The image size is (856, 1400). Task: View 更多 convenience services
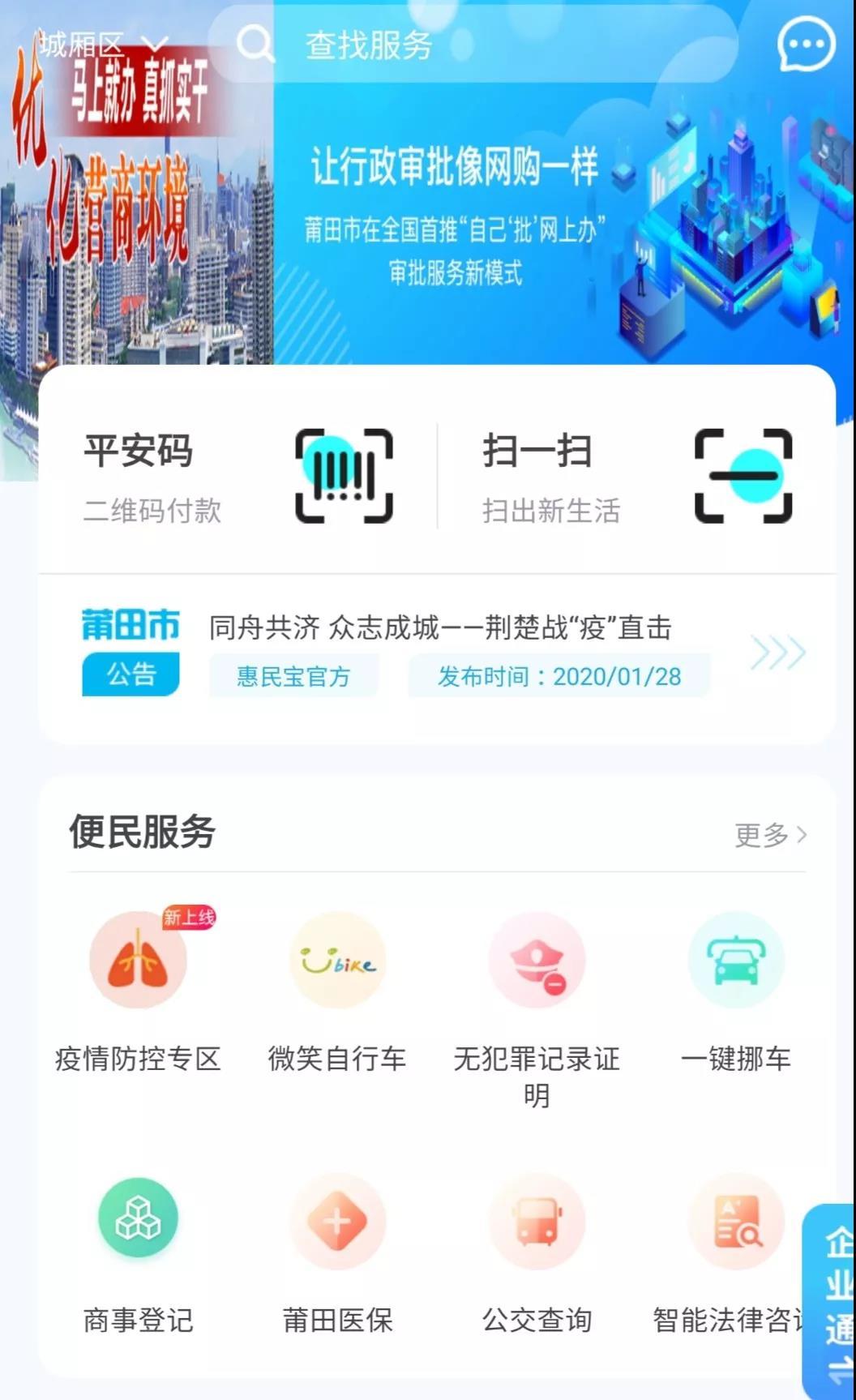point(770,834)
